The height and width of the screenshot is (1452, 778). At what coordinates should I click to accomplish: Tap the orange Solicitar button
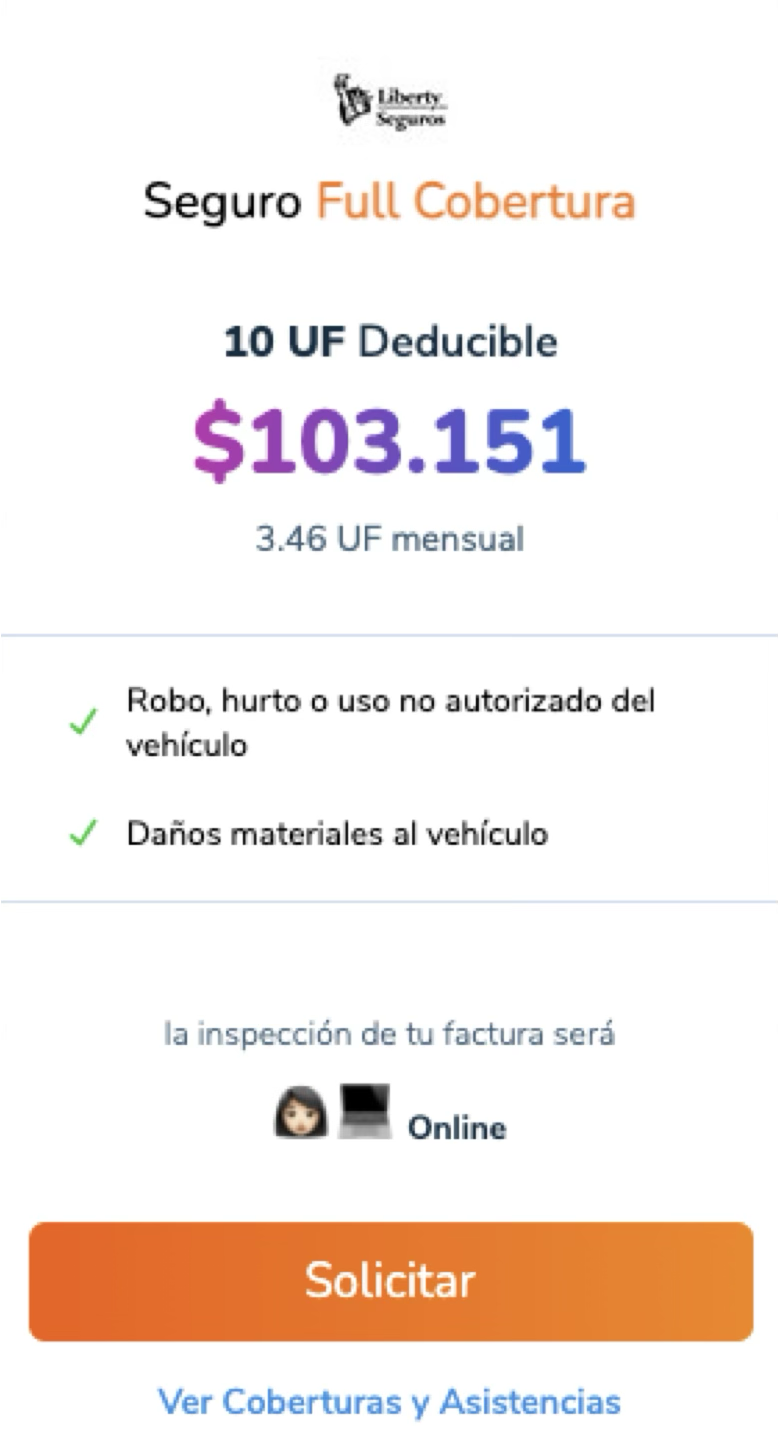click(x=390, y=1281)
